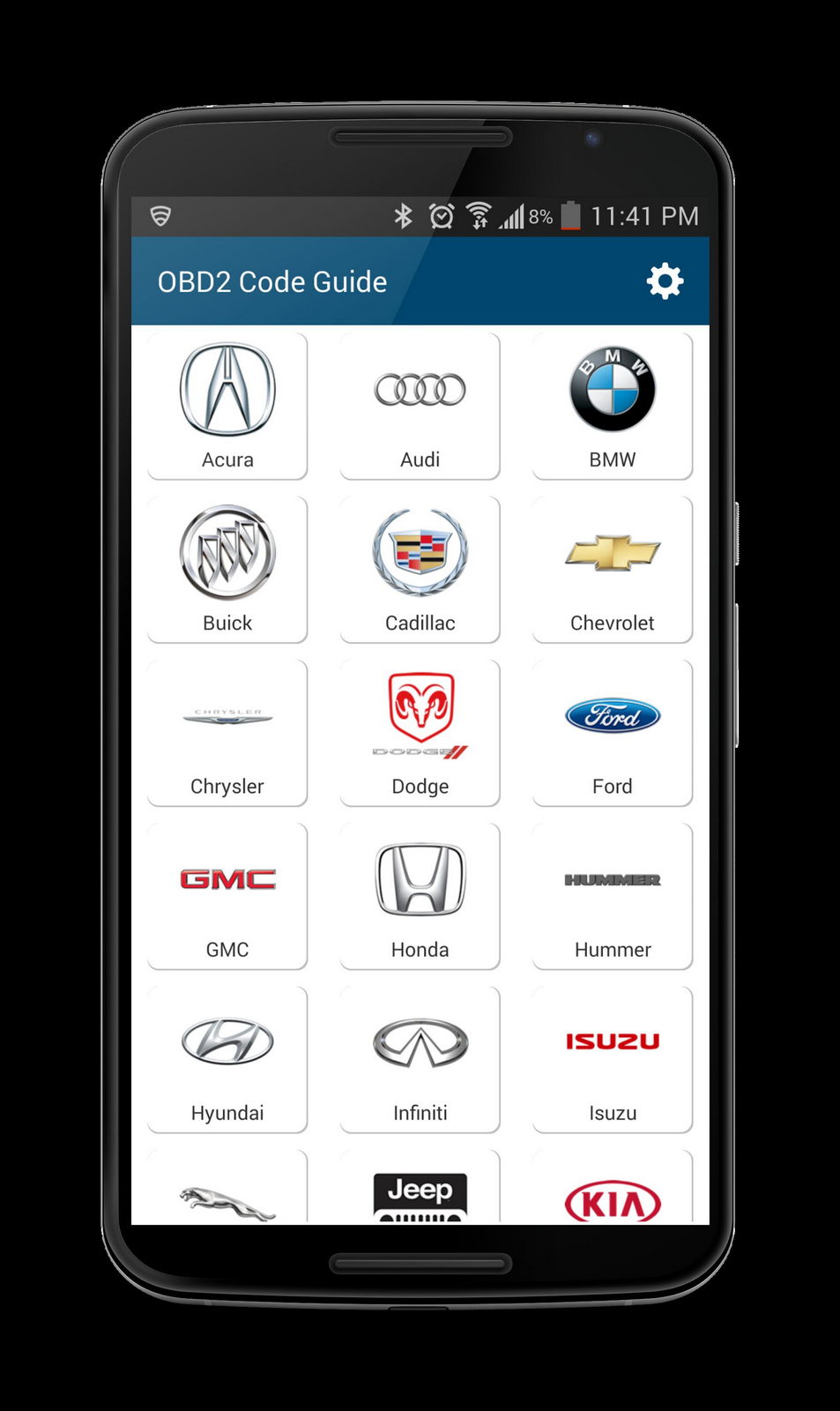This screenshot has height=1411, width=840.
Task: Open BMW trouble codes
Action: pyautogui.click(x=613, y=406)
